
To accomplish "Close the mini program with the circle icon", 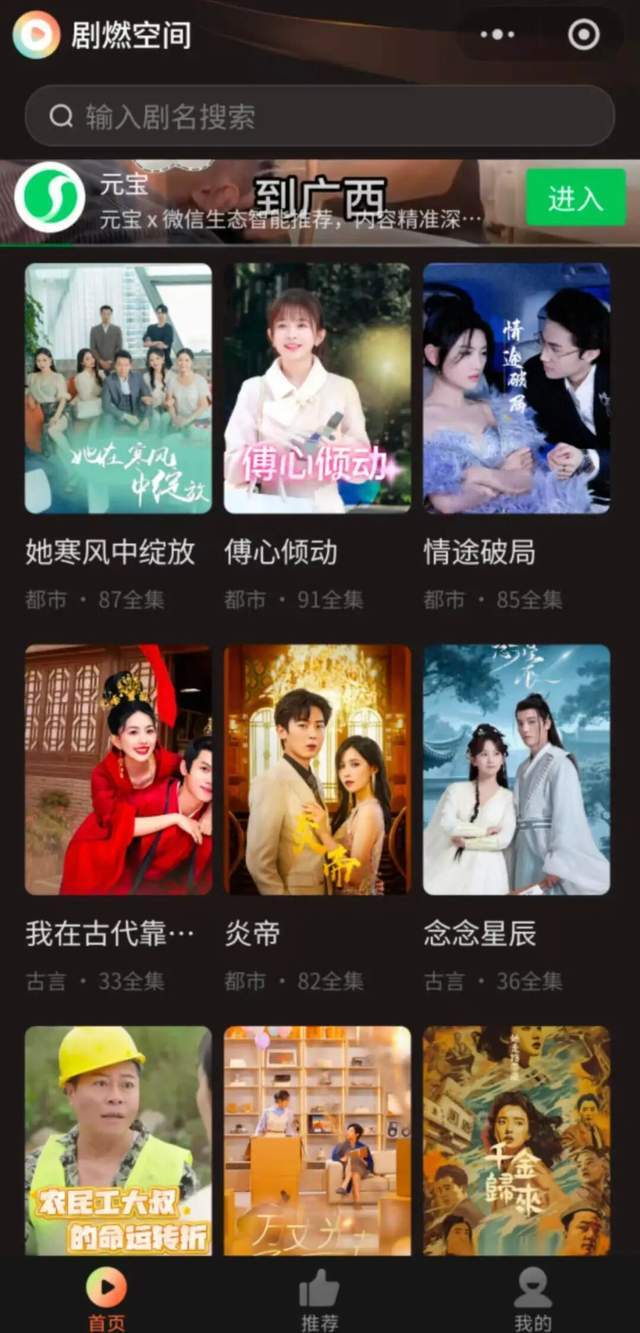I will [583, 35].
